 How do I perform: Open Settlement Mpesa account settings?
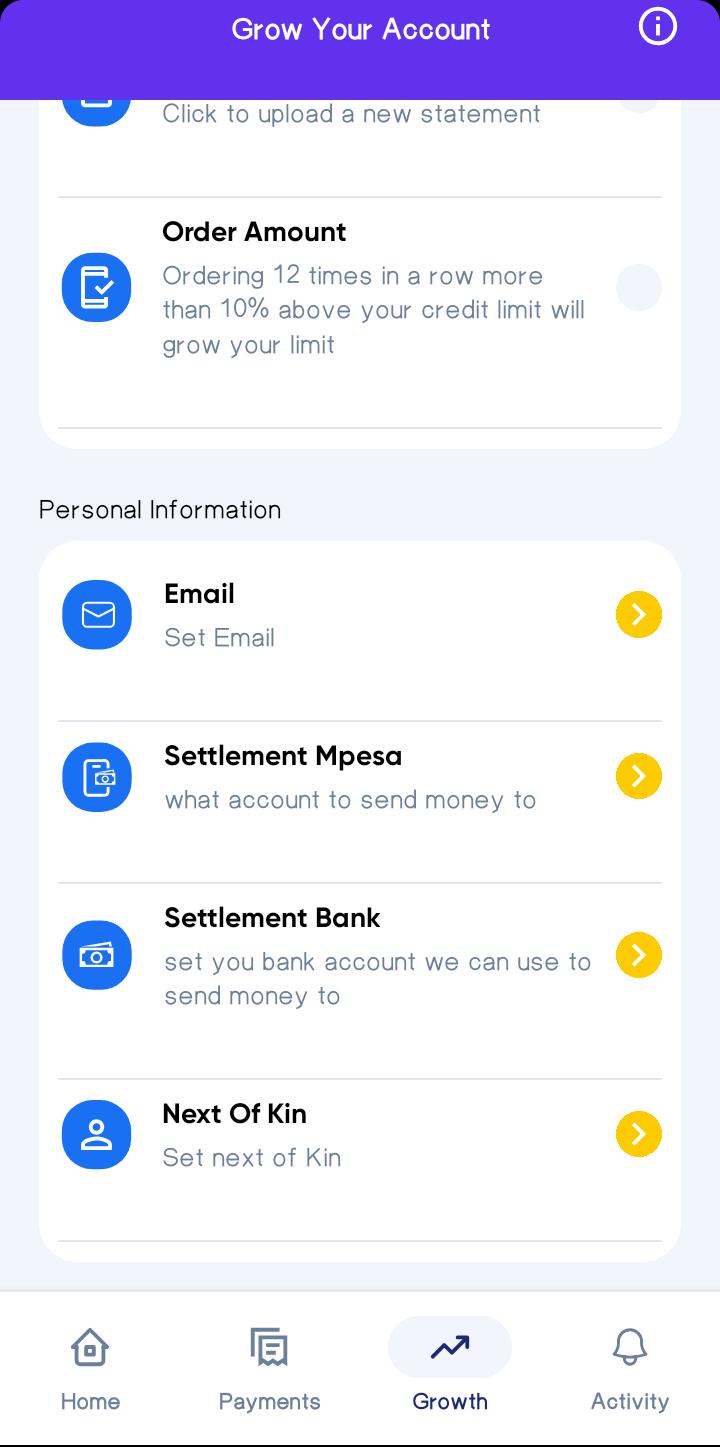[360, 777]
